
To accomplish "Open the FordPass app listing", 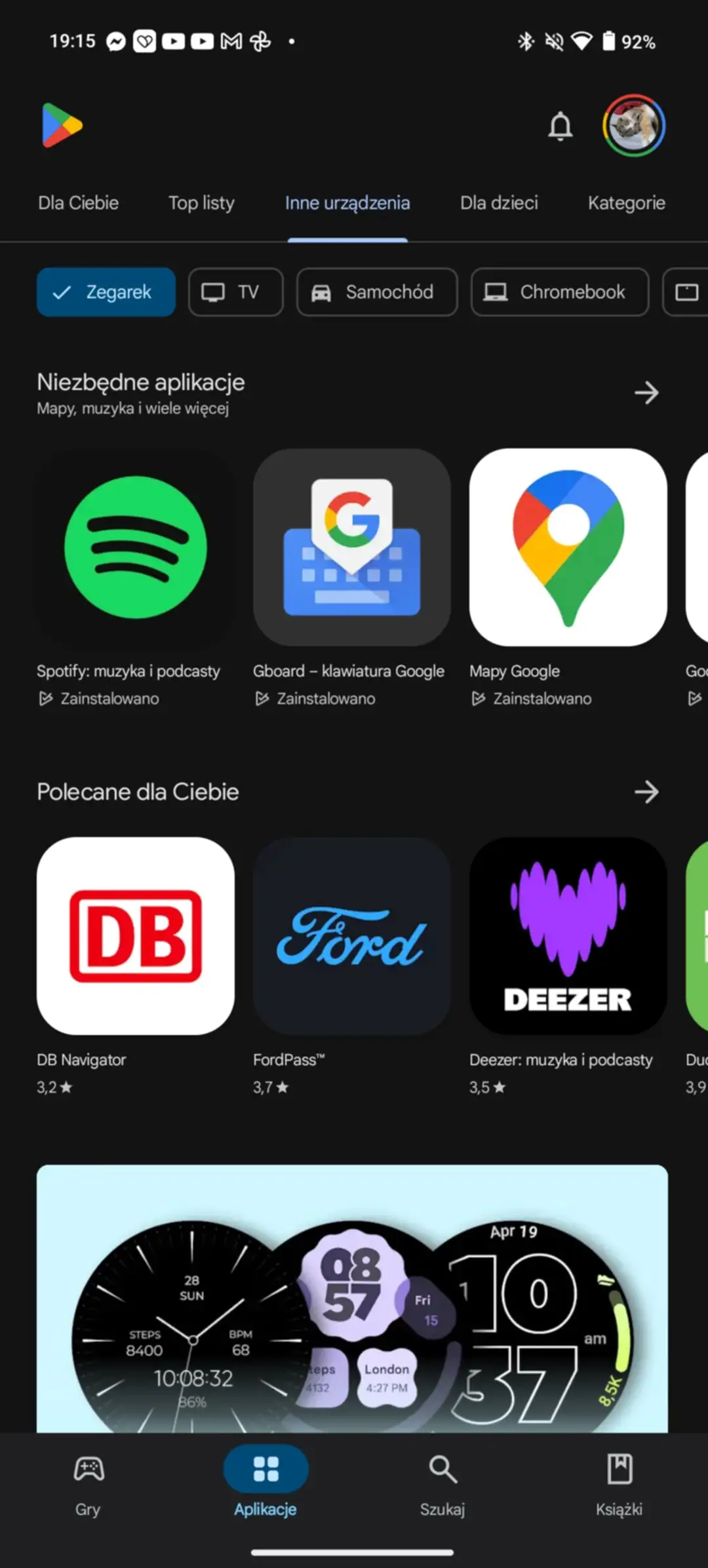I will [x=352, y=936].
